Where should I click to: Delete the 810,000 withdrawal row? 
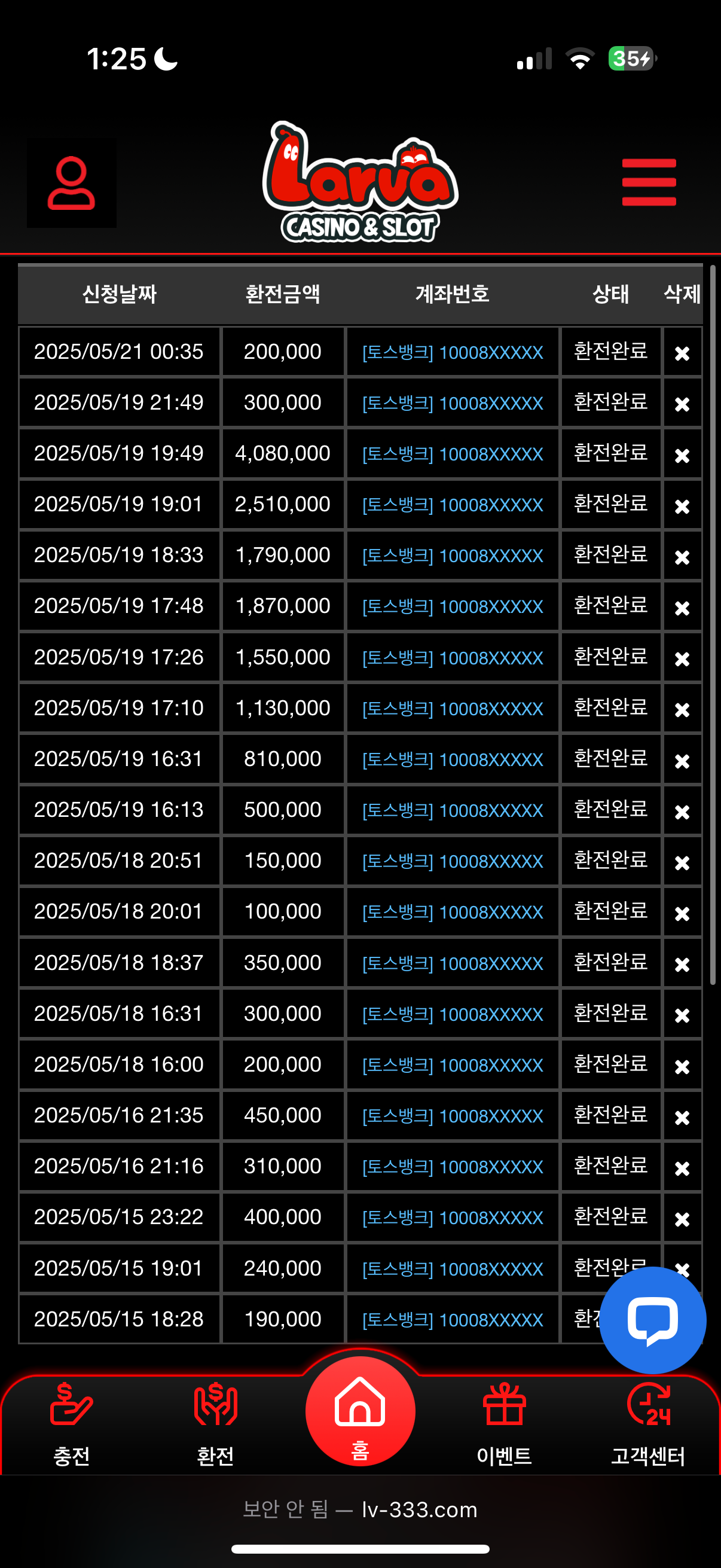682,761
